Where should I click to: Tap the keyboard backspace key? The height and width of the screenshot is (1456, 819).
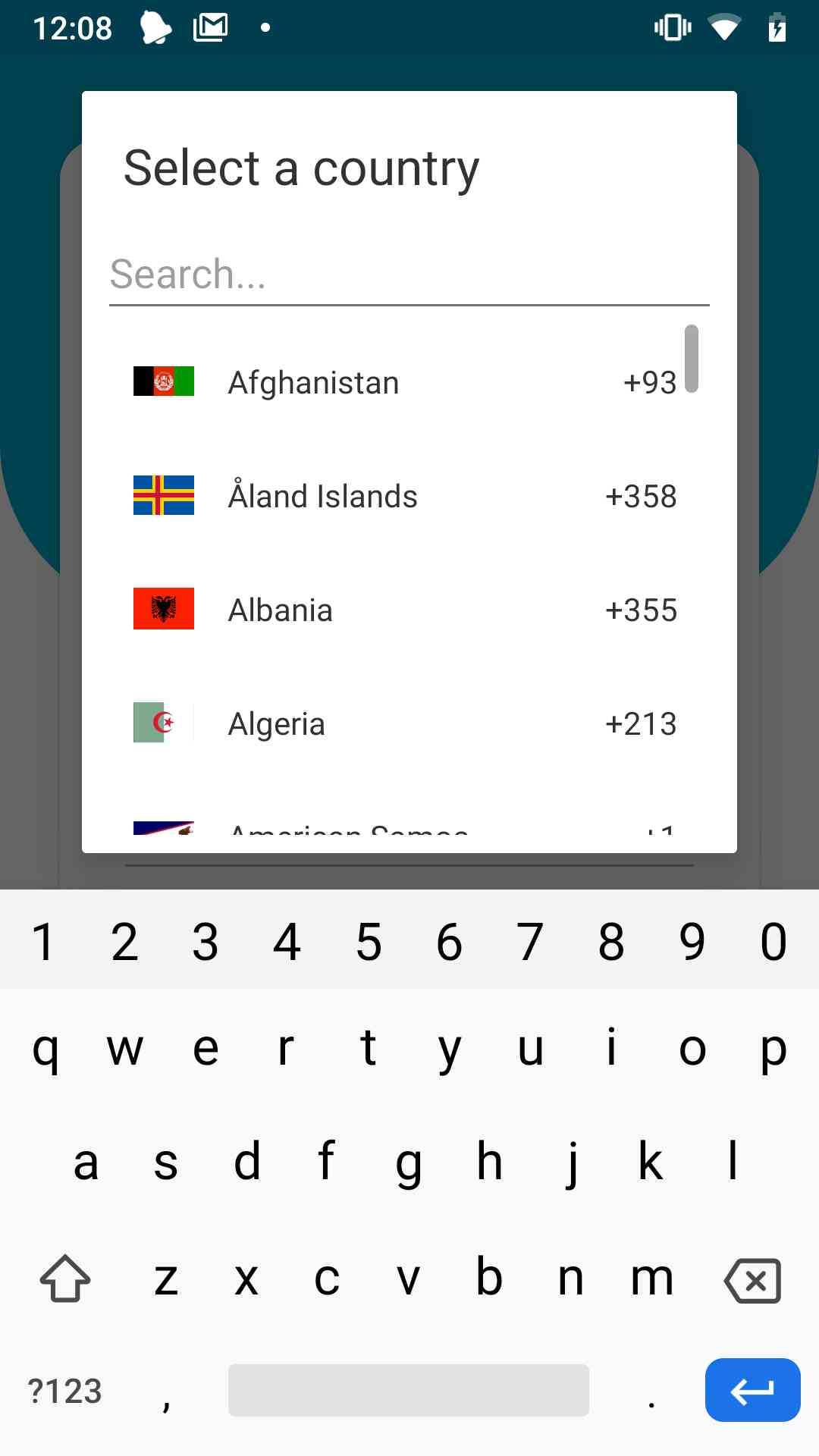point(752,1280)
